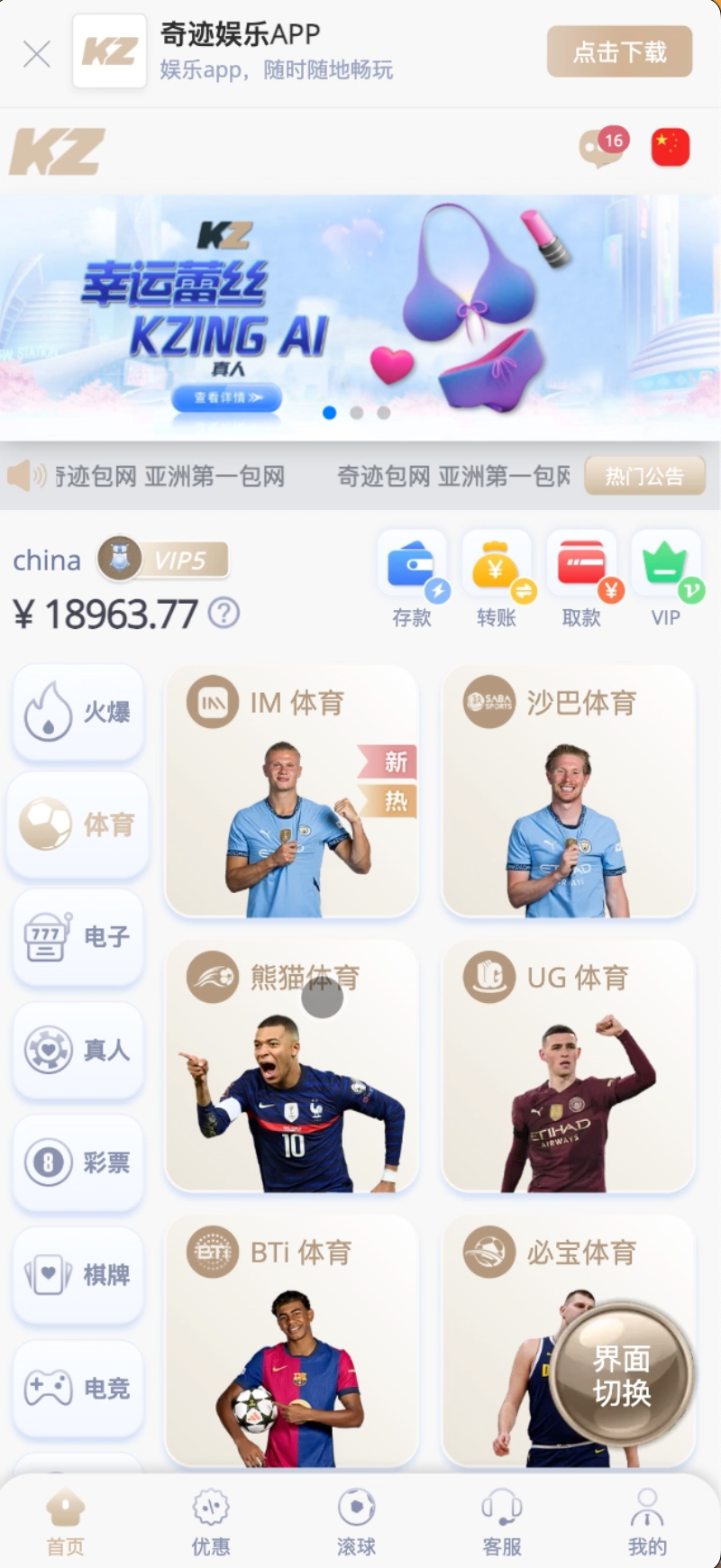721x1568 pixels.
Task: Open the IM 体育 card
Action: coord(291,793)
